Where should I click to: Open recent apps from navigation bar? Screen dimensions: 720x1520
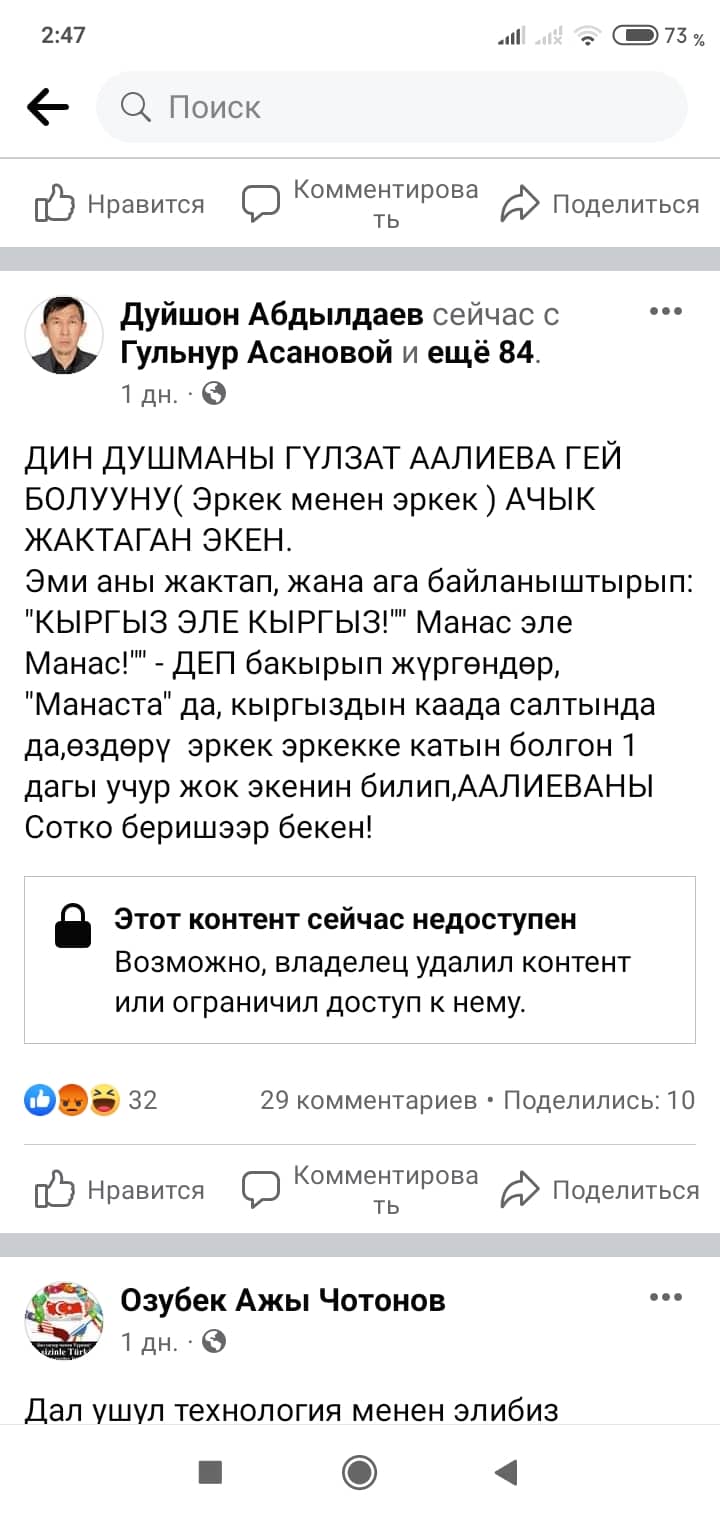(210, 1472)
